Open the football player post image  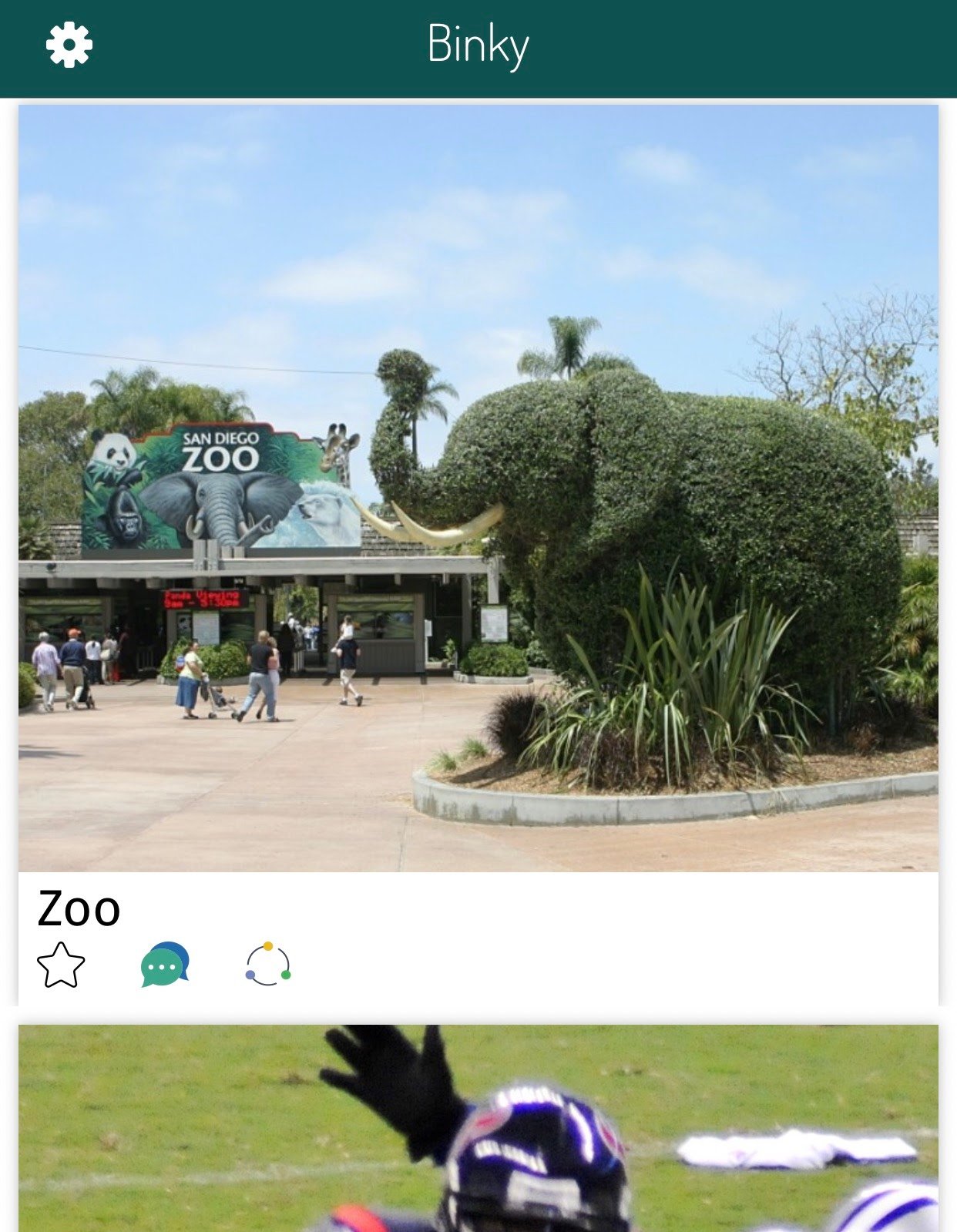(x=478, y=1128)
